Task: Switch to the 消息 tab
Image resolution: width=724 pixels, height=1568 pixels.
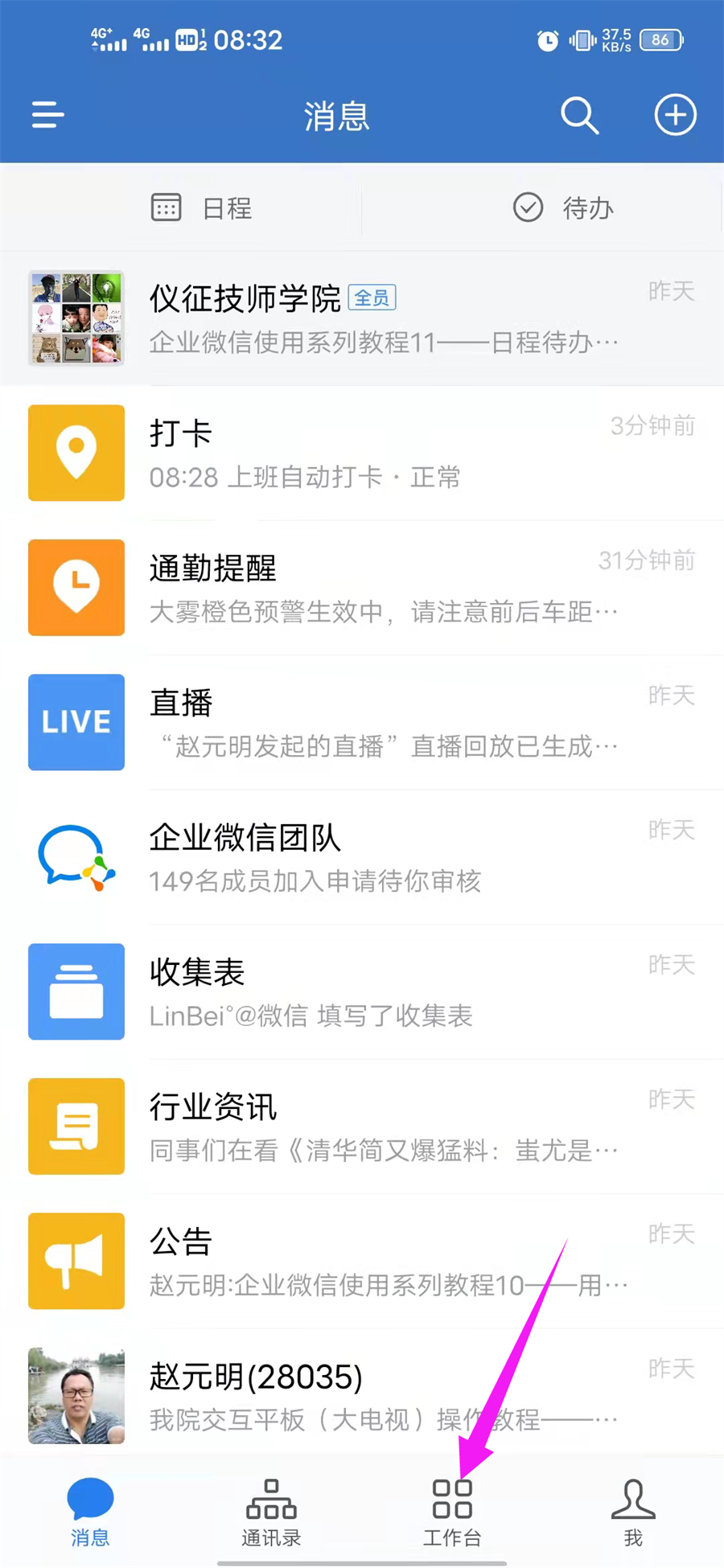Action: coord(90,1513)
